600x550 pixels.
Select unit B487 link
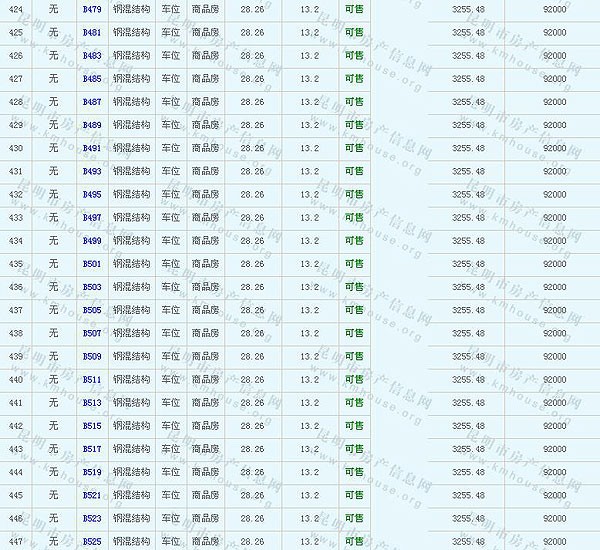pyautogui.click(x=91, y=101)
